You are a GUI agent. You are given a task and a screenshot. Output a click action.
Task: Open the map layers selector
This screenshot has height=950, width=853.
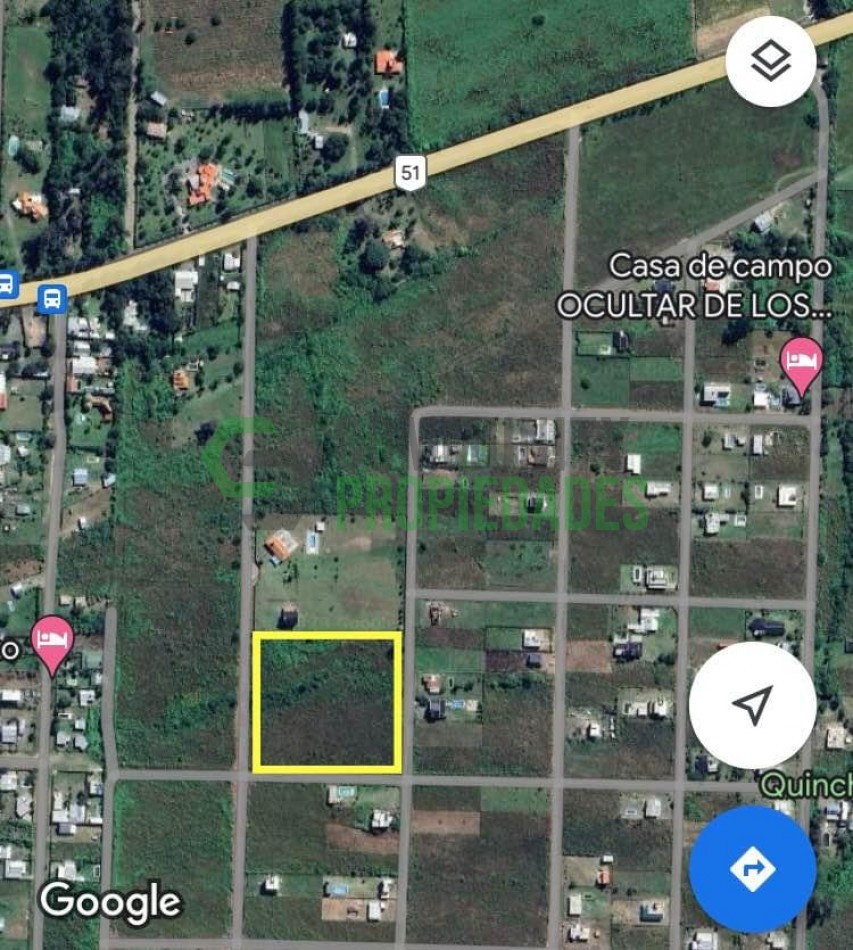click(x=770, y=62)
